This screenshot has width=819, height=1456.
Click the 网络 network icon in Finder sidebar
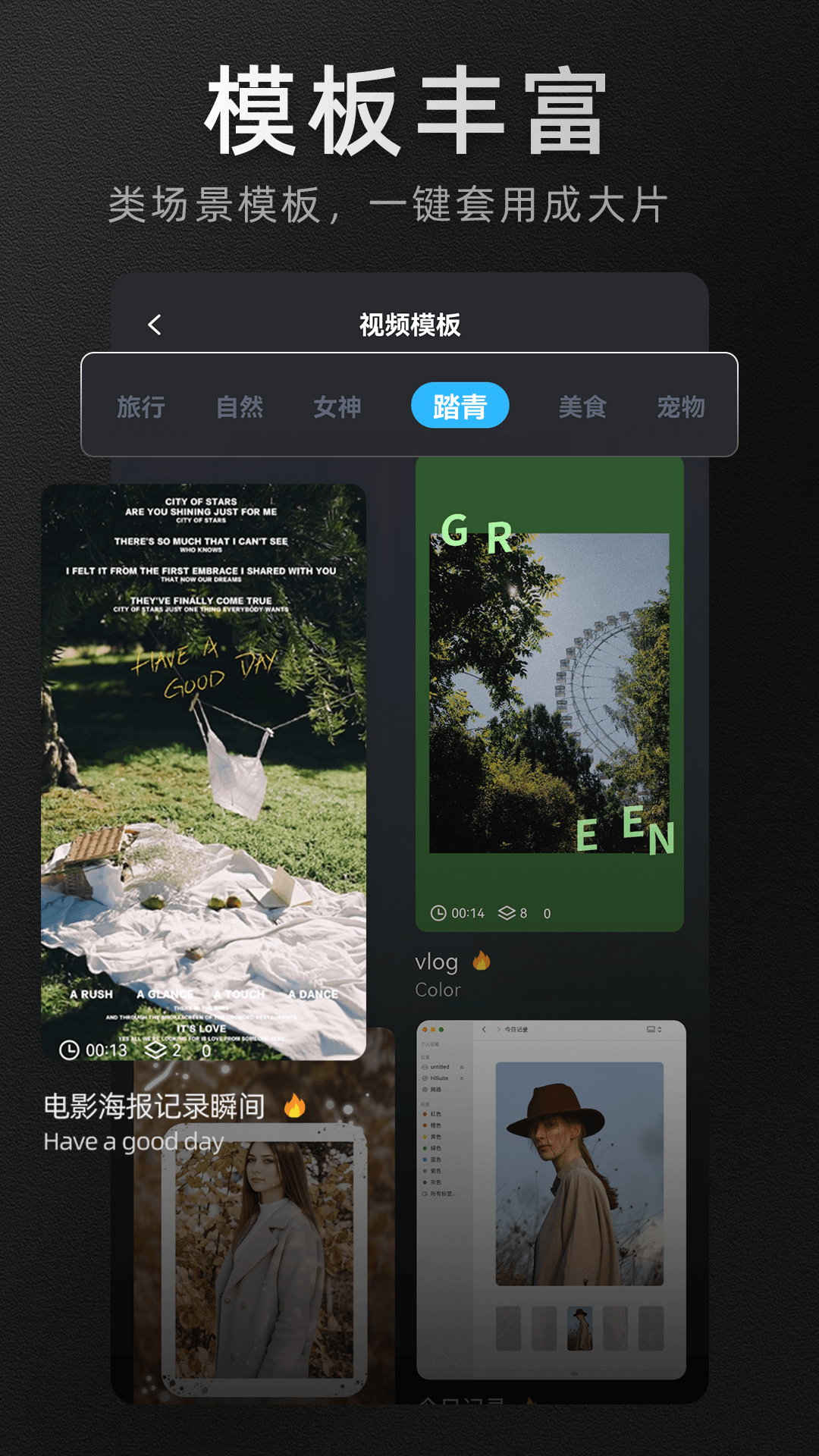tap(424, 1090)
